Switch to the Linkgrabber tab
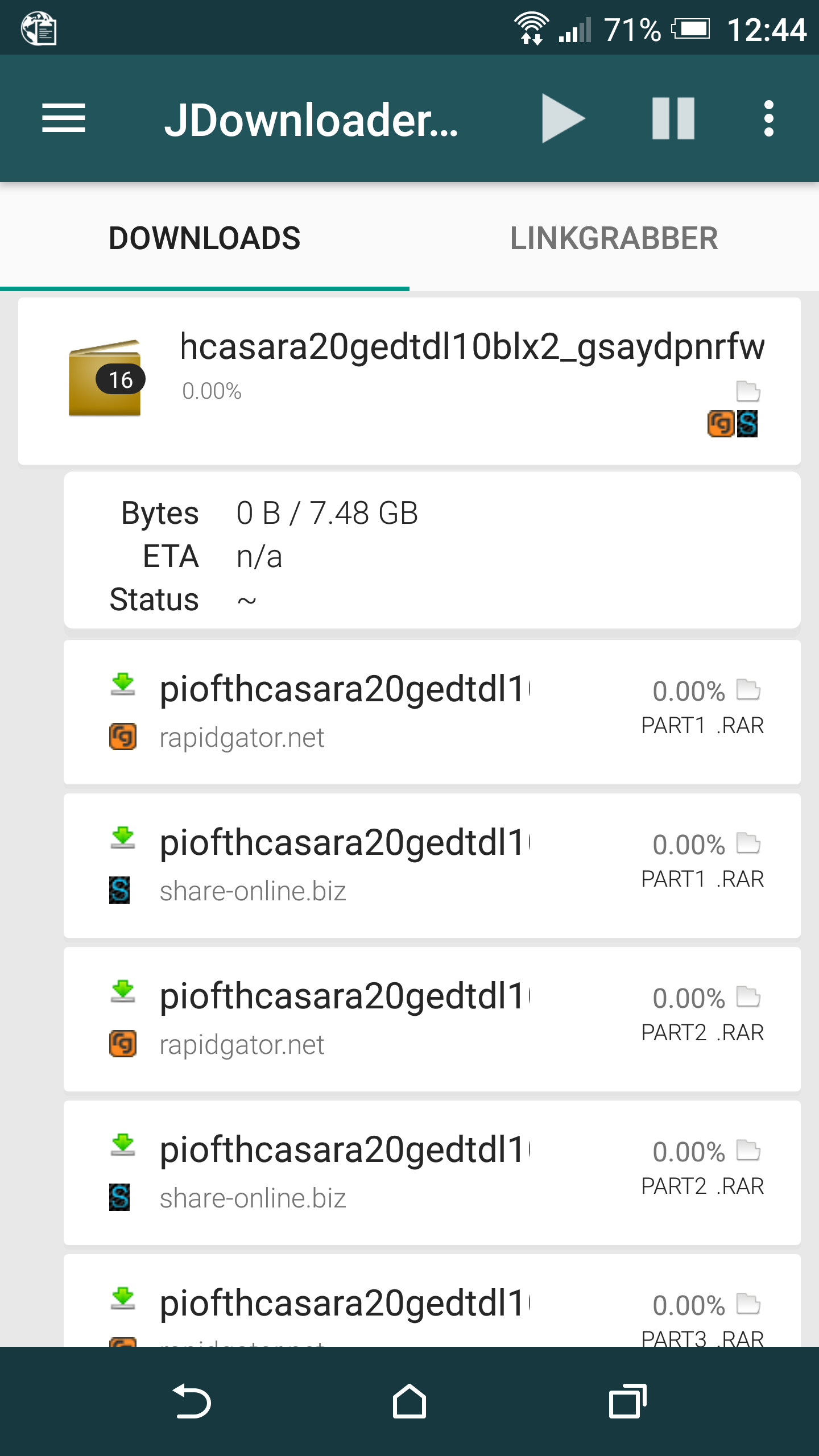The width and height of the screenshot is (819, 1456). (614, 238)
